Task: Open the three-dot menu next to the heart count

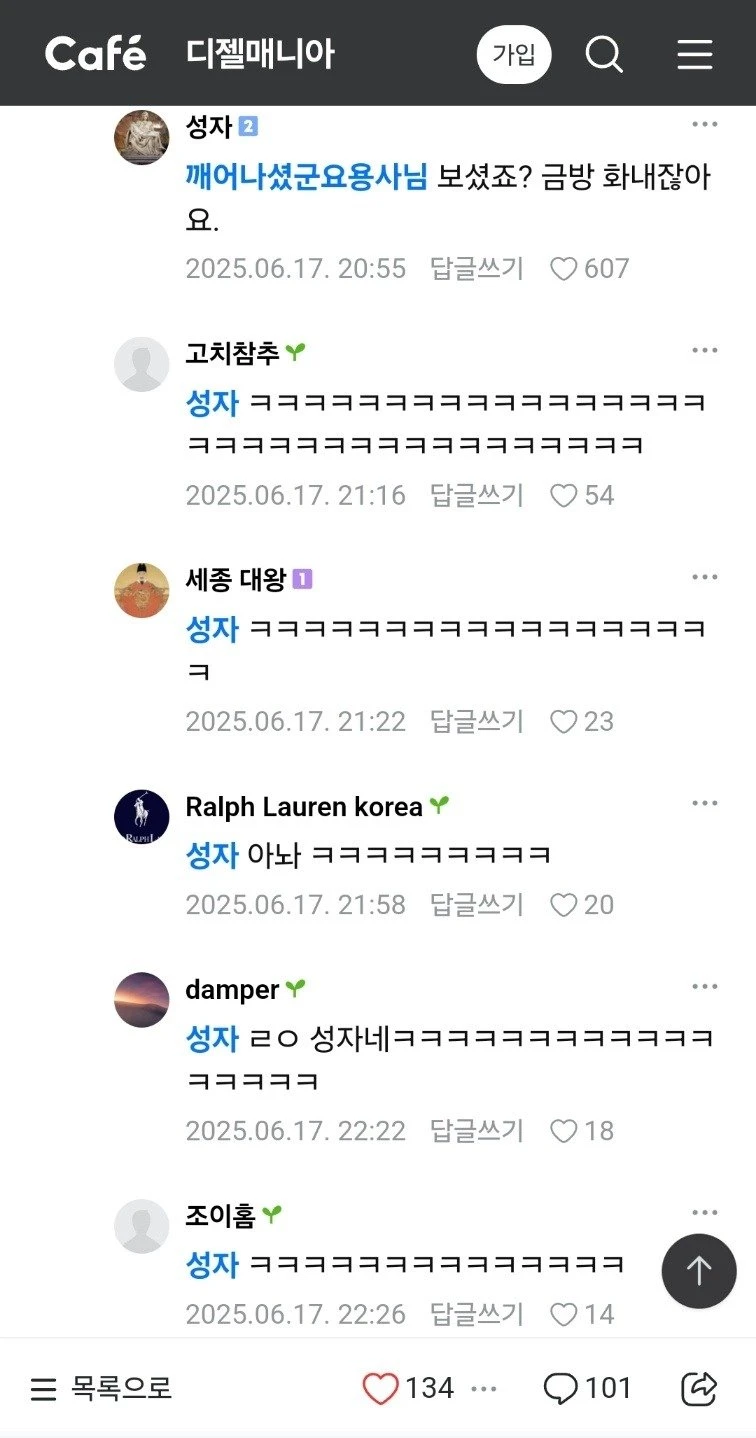Action: [x=483, y=1390]
